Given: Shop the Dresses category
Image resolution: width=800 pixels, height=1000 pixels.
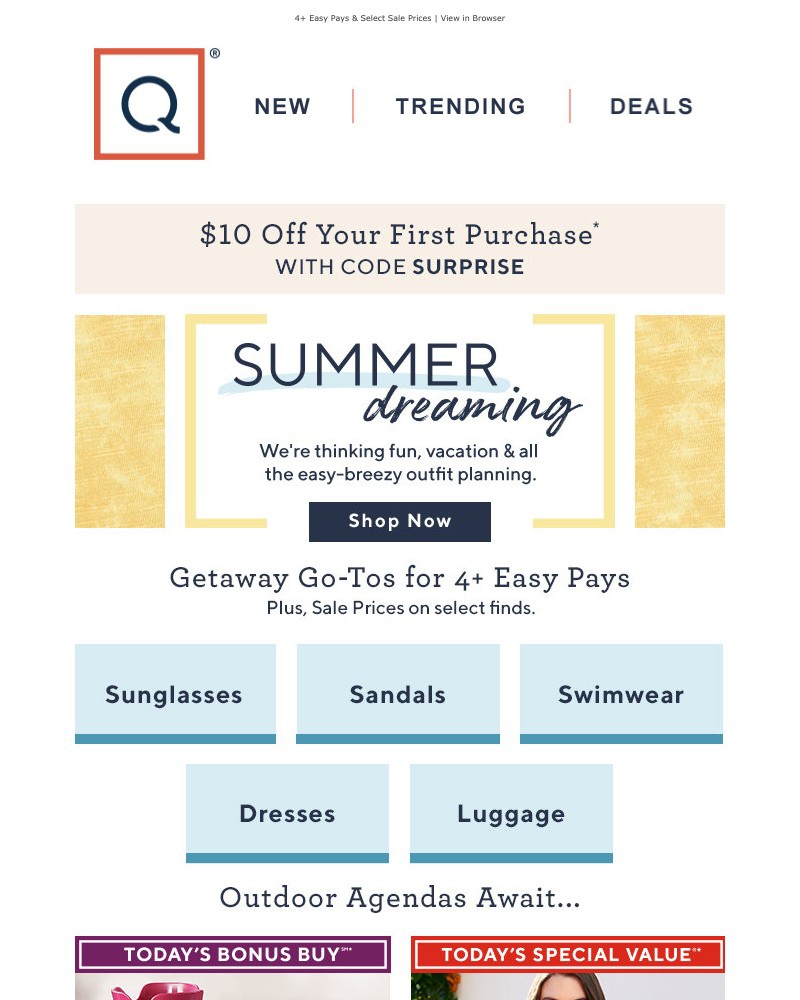Looking at the screenshot, I should pyautogui.click(x=287, y=813).
